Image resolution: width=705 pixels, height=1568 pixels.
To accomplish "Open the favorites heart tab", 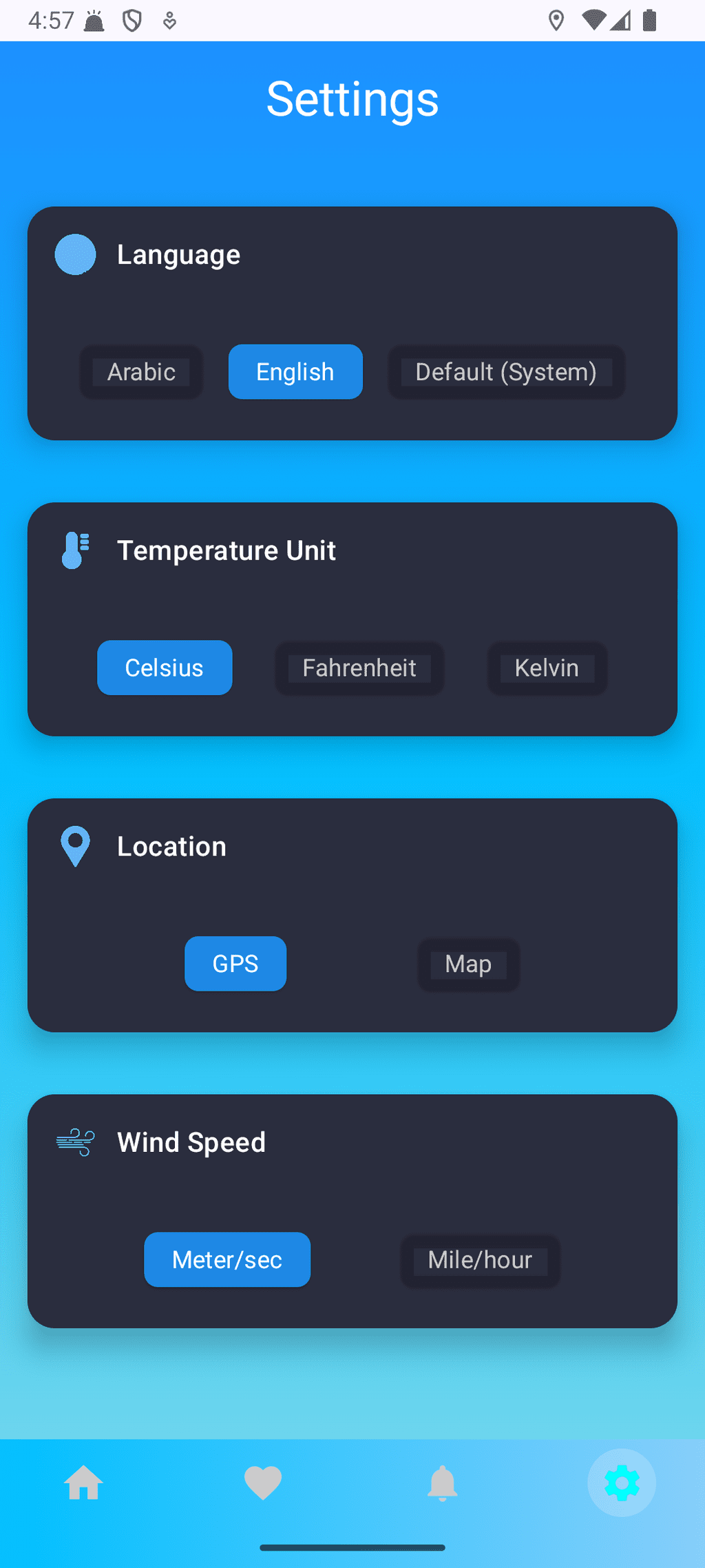I will pos(263,1483).
